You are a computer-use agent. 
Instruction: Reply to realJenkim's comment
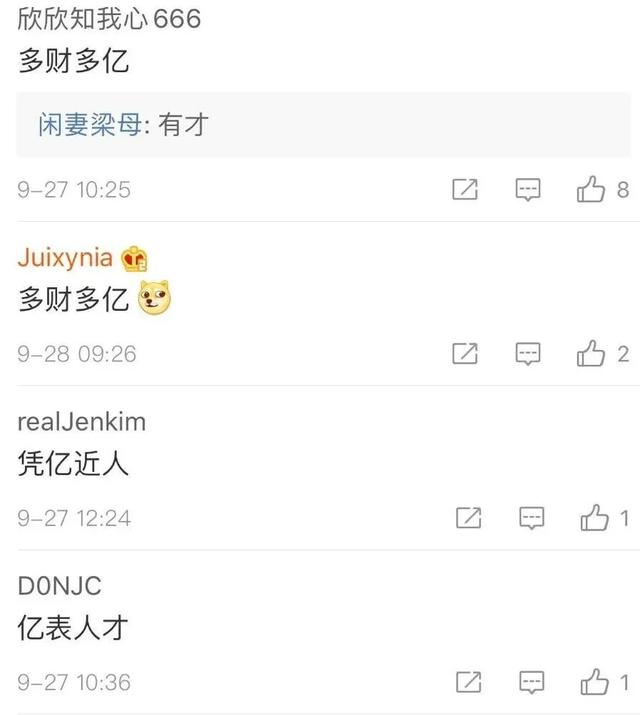[x=531, y=518]
